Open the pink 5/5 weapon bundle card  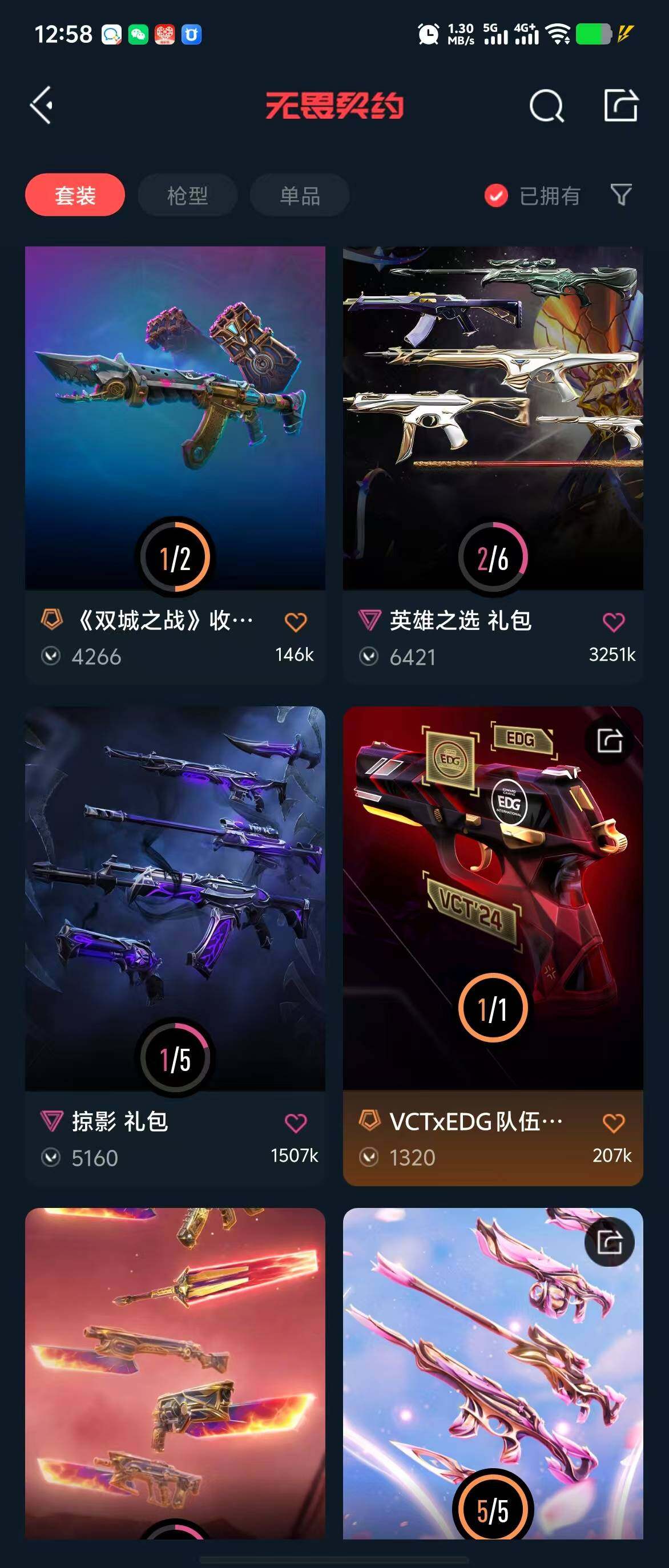coord(493,1369)
